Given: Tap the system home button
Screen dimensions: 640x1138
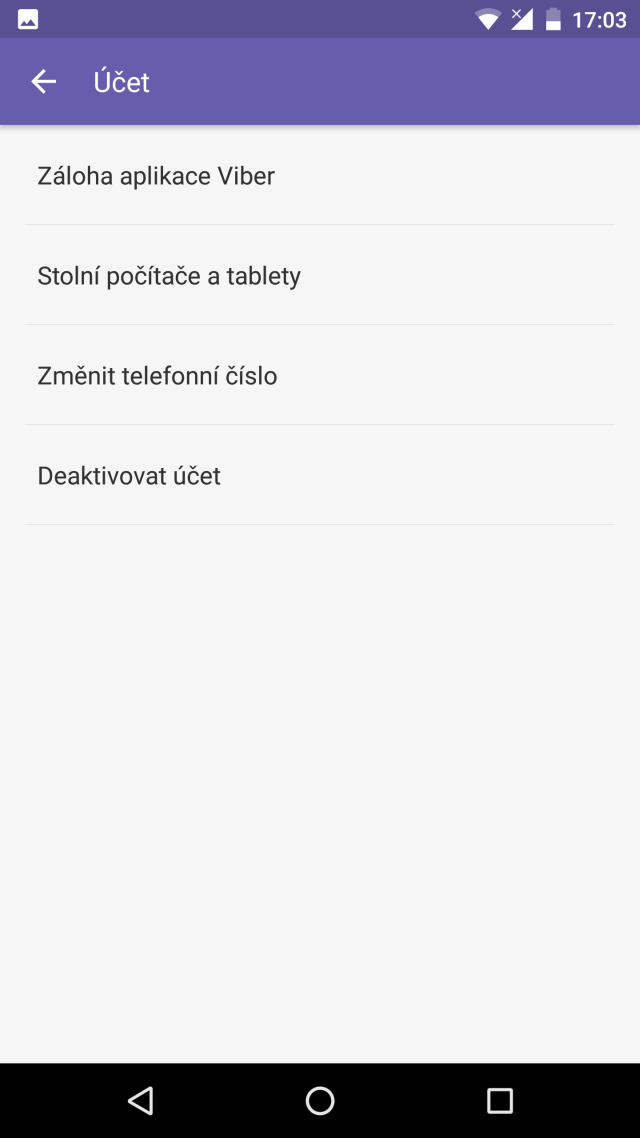Looking at the screenshot, I should [x=320, y=1100].
